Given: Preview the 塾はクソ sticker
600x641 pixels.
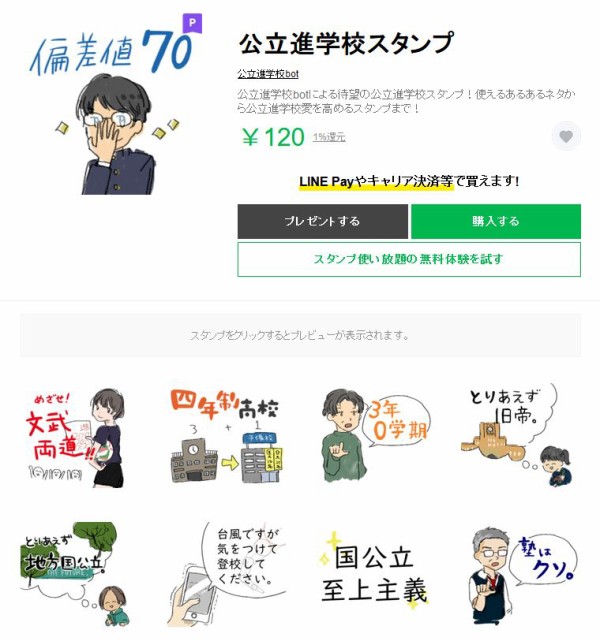Looking at the screenshot, I should (522, 574).
